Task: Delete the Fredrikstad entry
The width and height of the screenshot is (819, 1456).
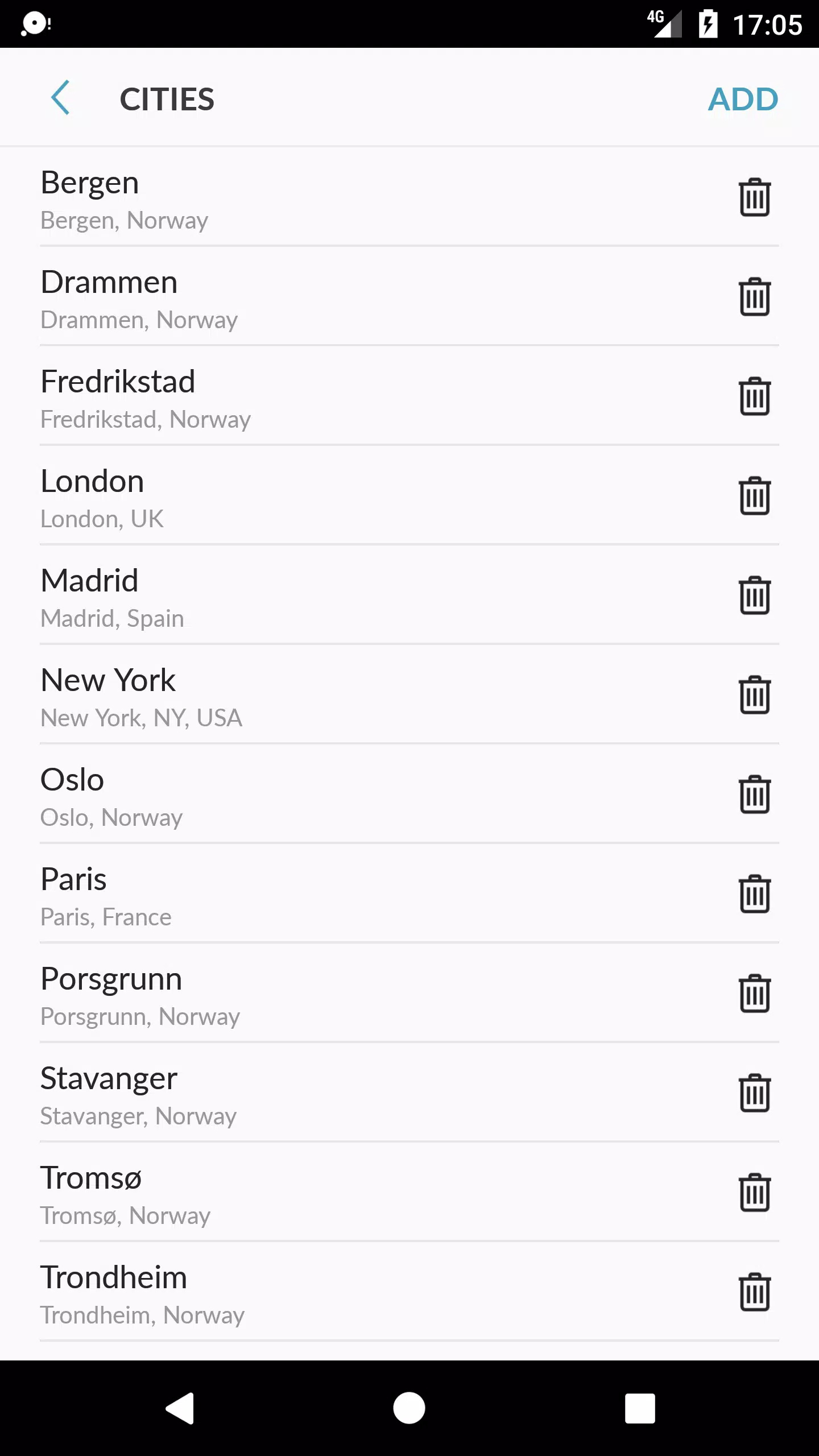Action: click(755, 396)
